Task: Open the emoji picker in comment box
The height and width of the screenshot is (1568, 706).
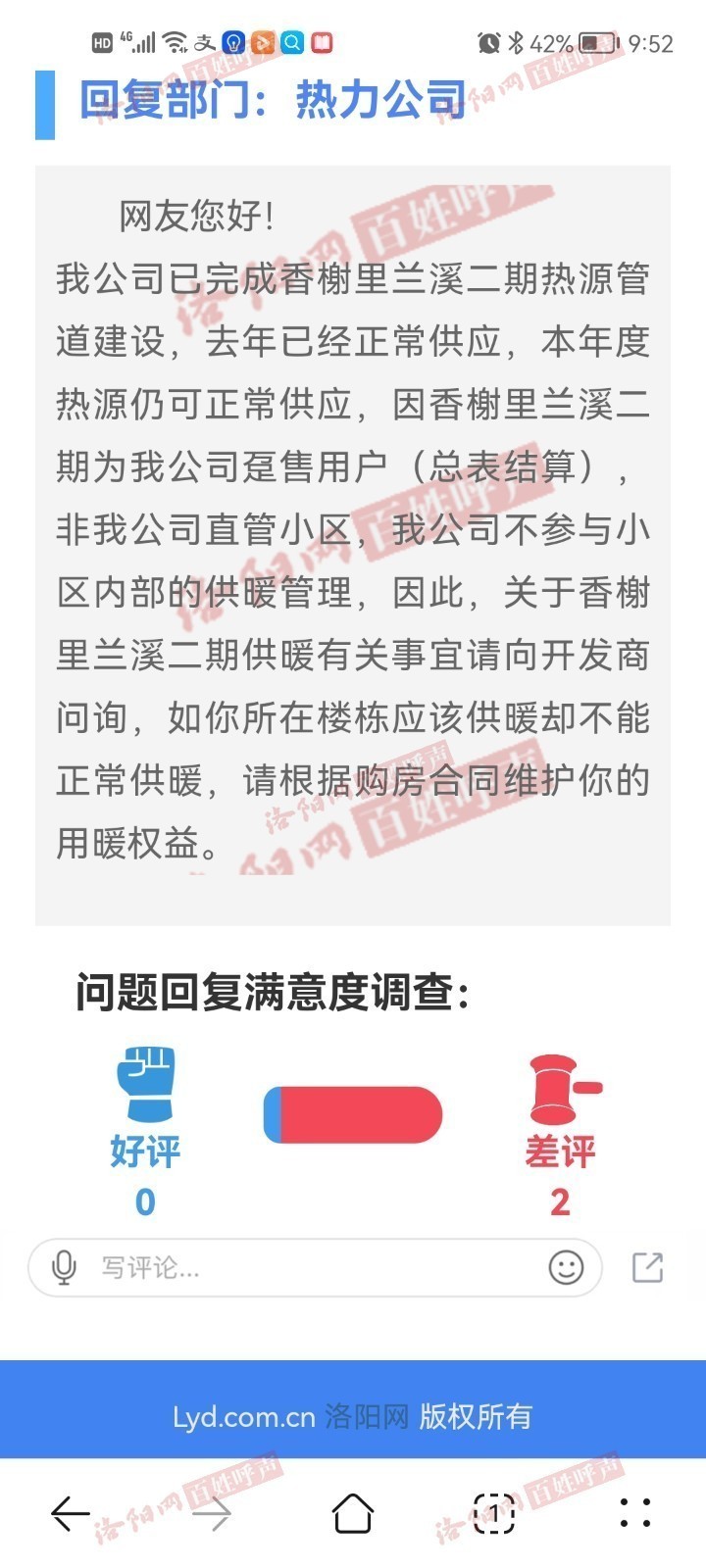Action: click(566, 1268)
